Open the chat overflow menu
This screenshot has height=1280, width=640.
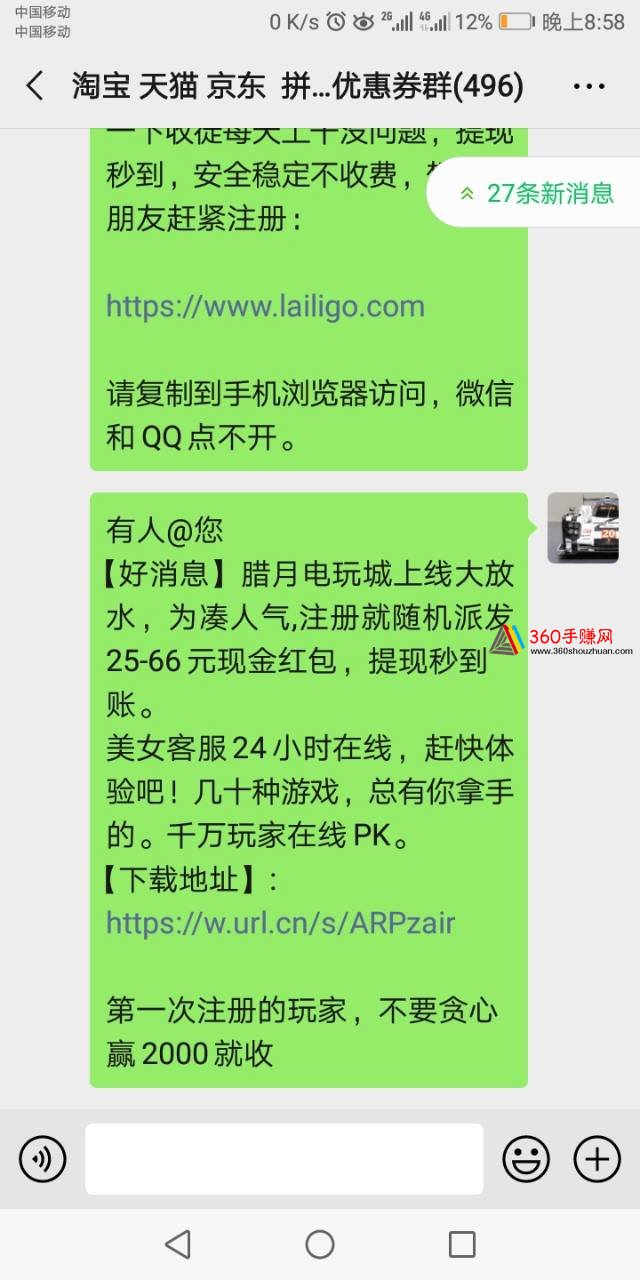pyautogui.click(x=588, y=86)
